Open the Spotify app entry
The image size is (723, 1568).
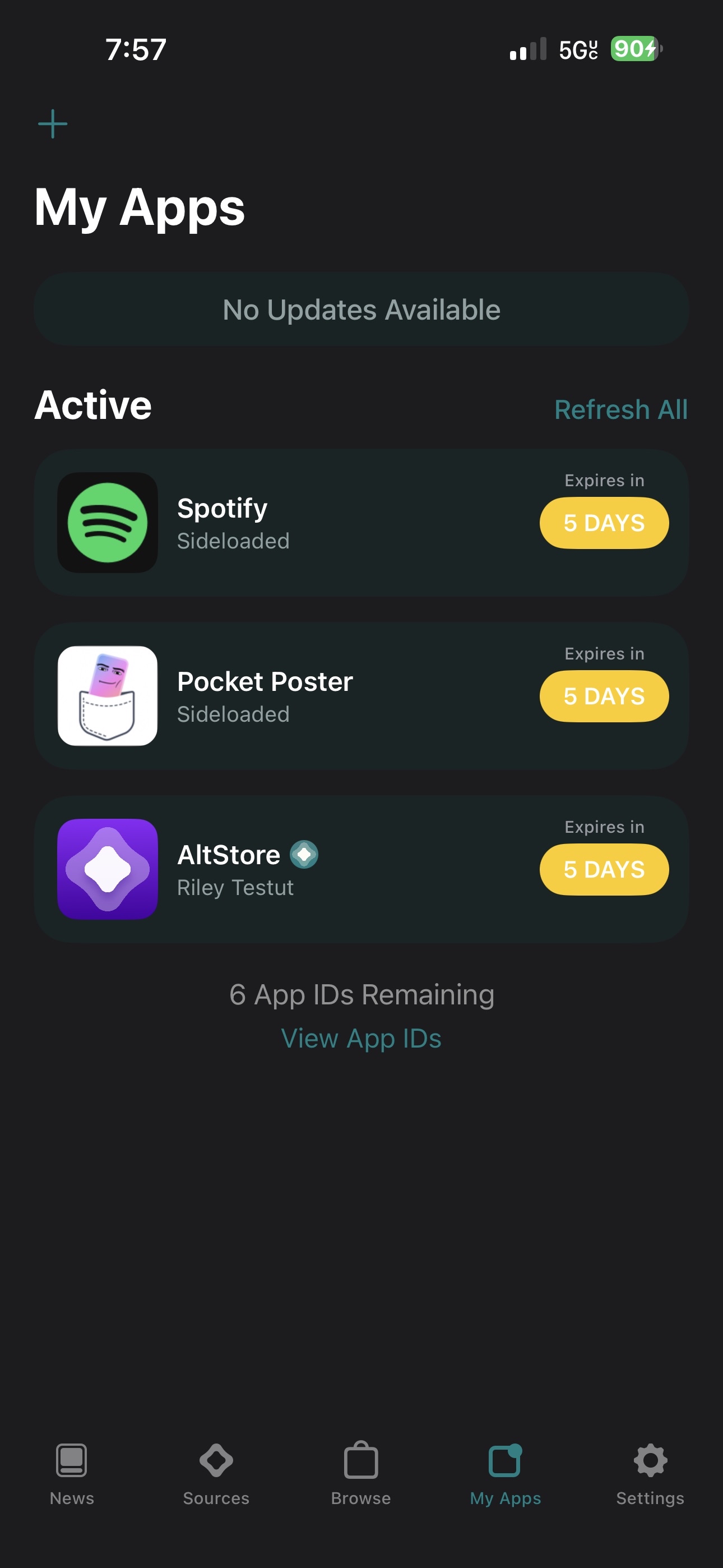click(361, 523)
